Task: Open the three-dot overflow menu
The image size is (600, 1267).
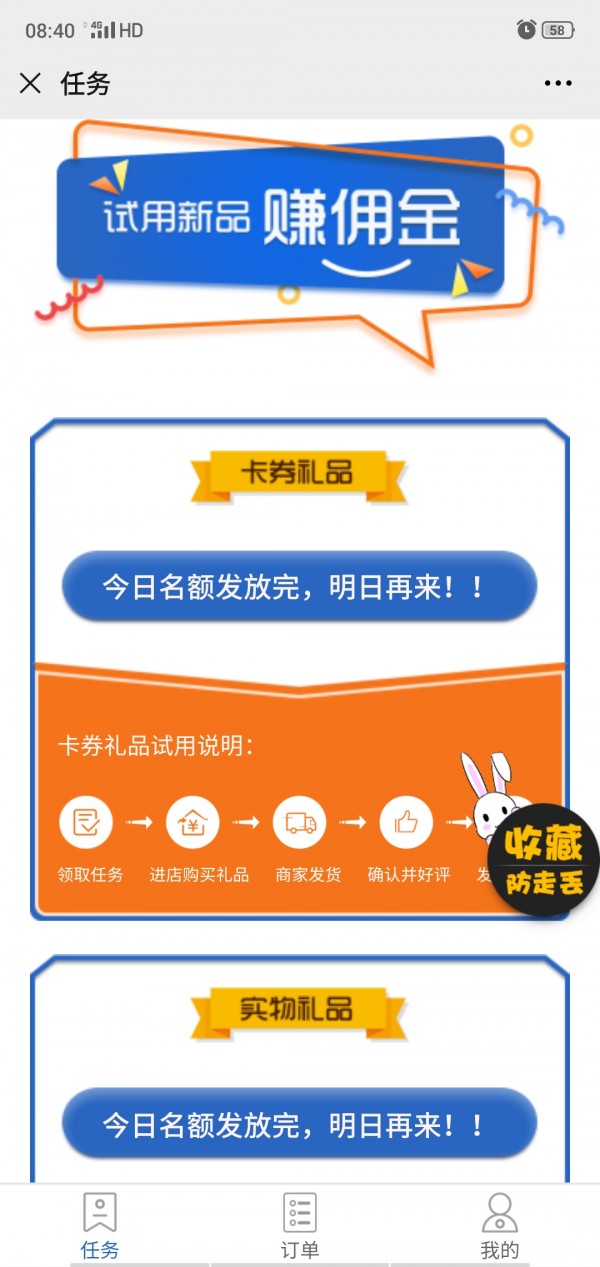Action: [558, 84]
